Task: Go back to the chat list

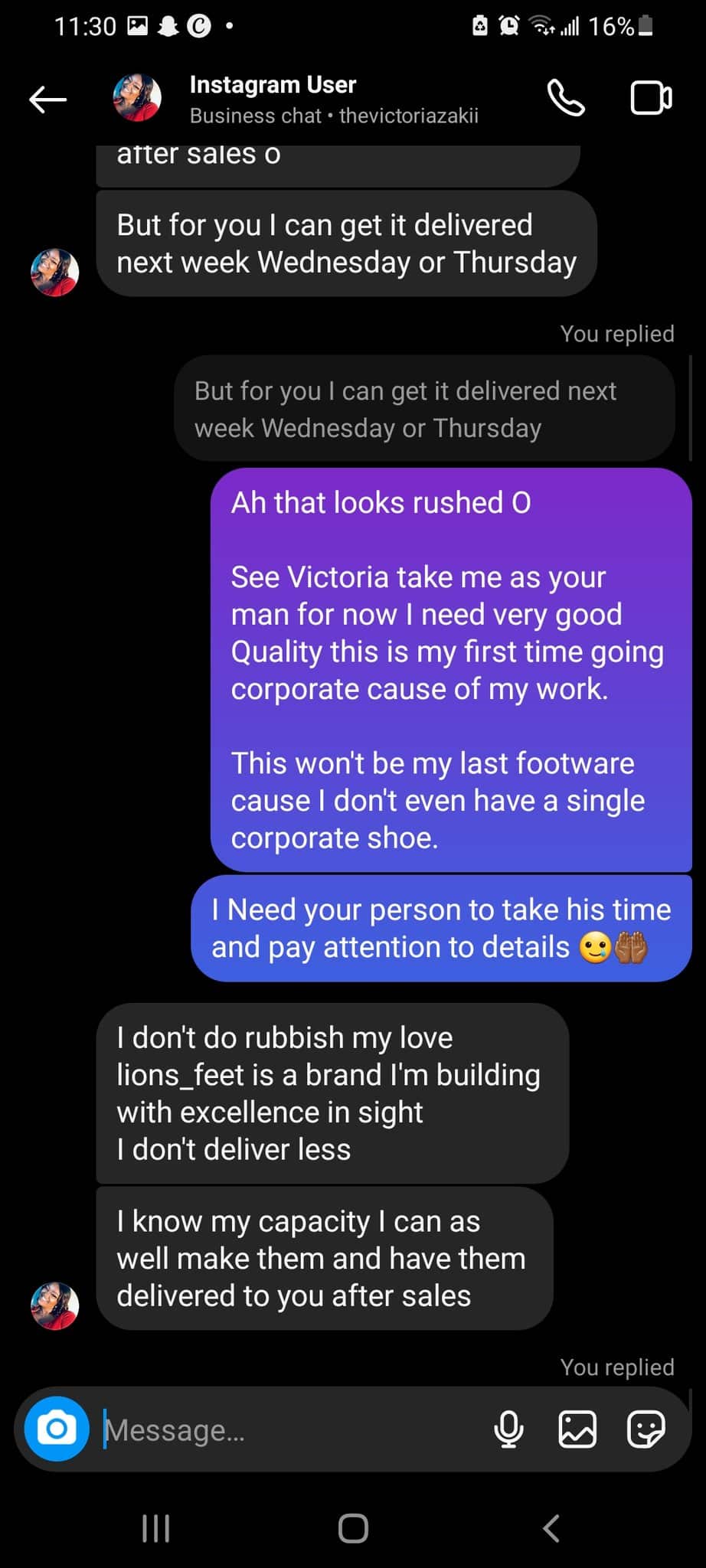Action: [x=47, y=99]
